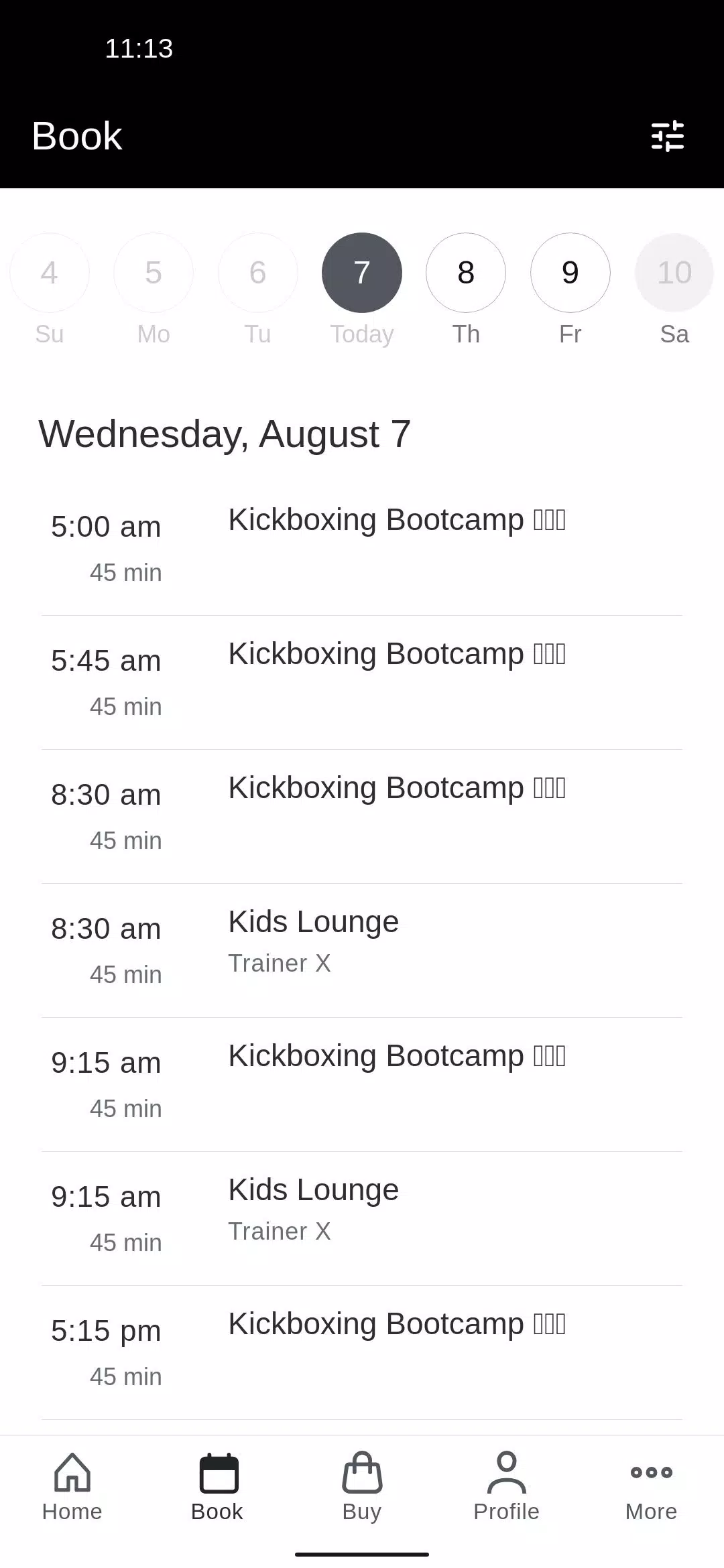Viewport: 724px width, 1568px height.
Task: Open the 5:45 am Kickboxing Bootcamp class
Action: point(362,683)
